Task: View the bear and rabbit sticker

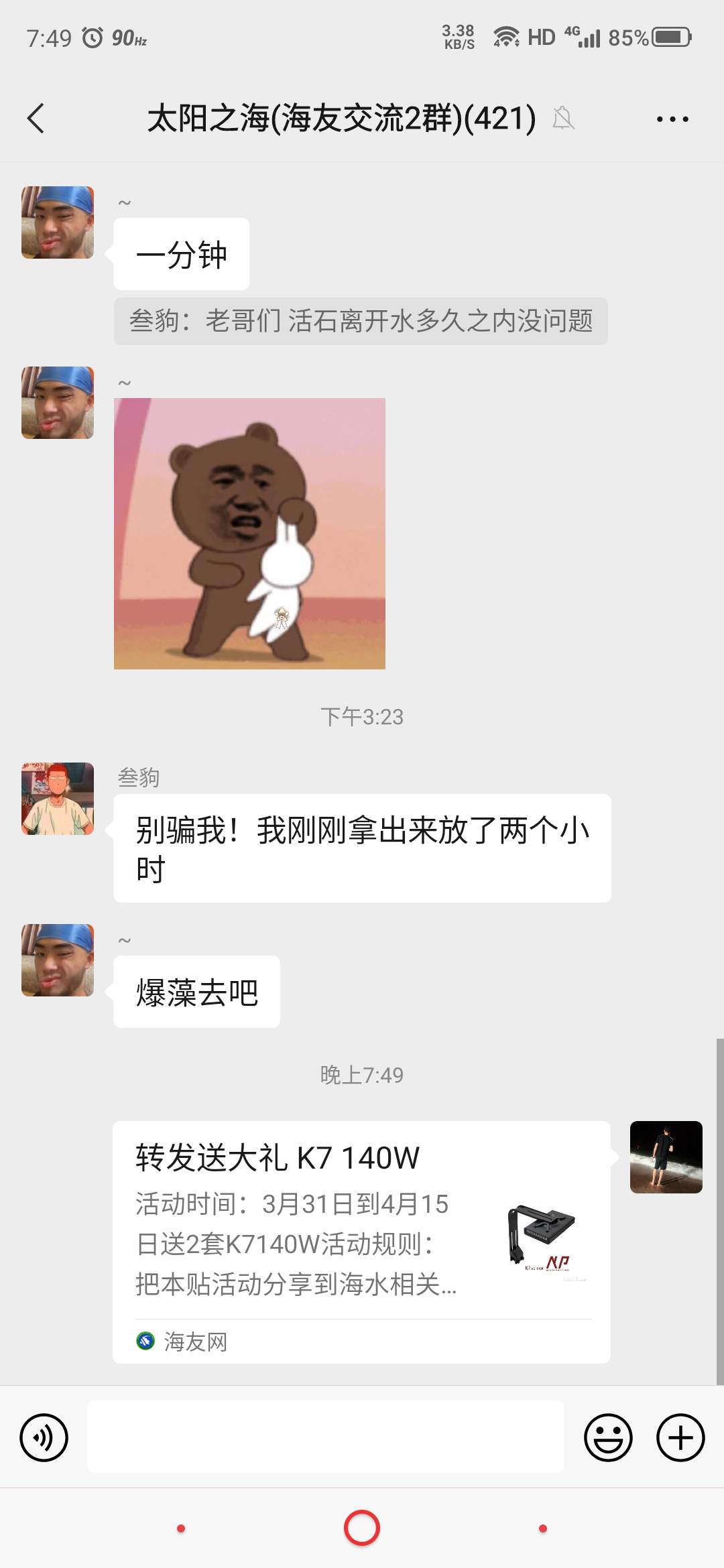Action: (x=249, y=533)
